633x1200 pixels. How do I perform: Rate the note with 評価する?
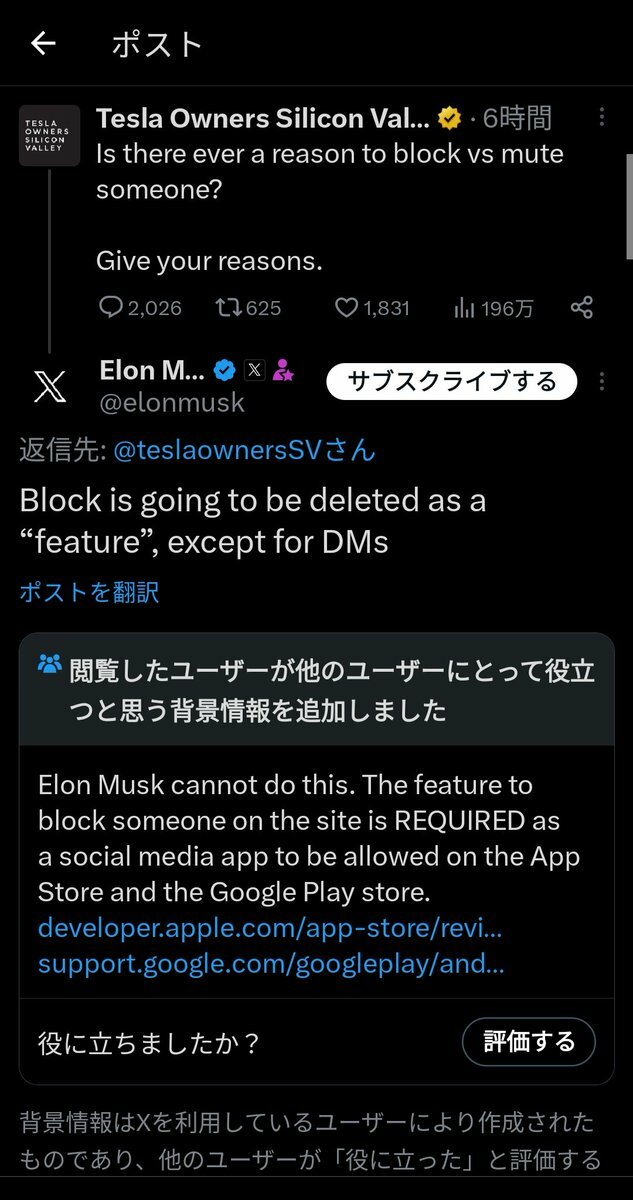point(529,1042)
